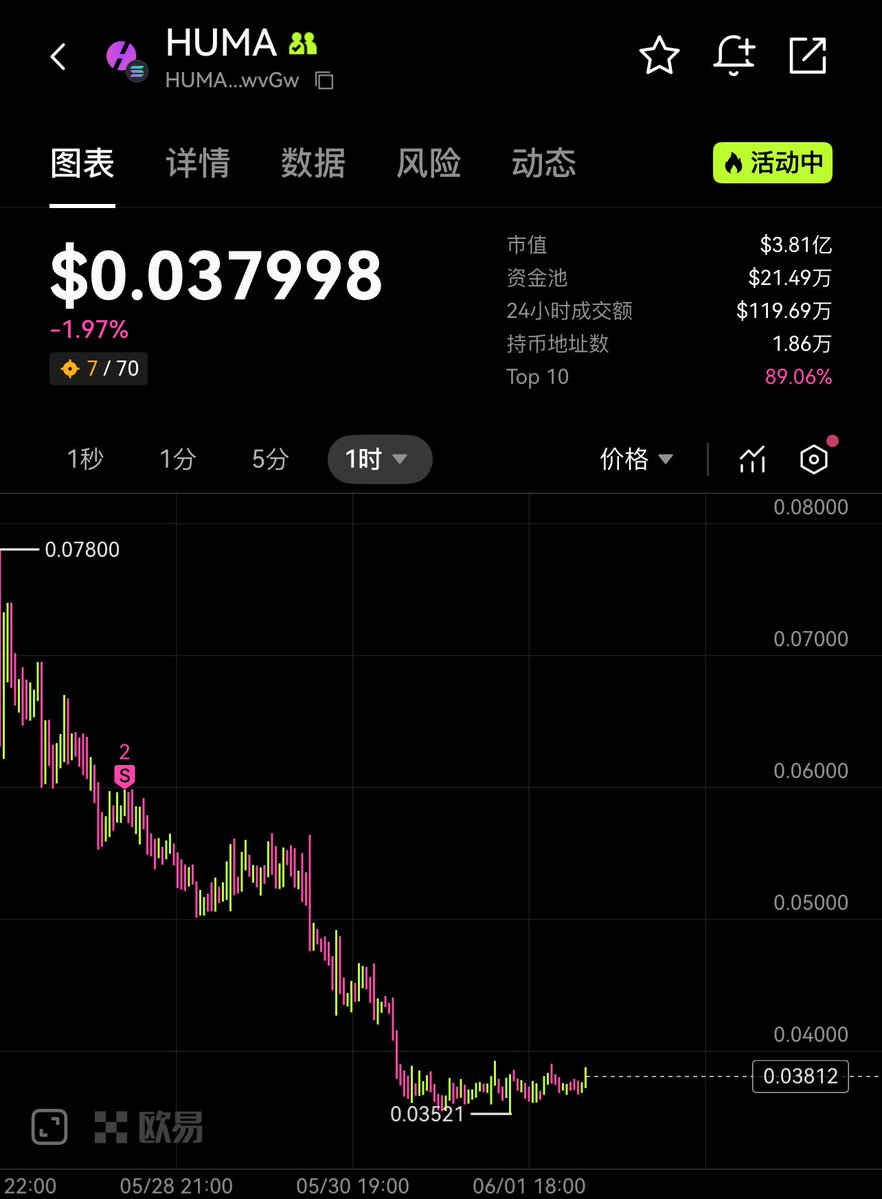
Task: Expand the 1时 interval dropdown
Action: 379,460
